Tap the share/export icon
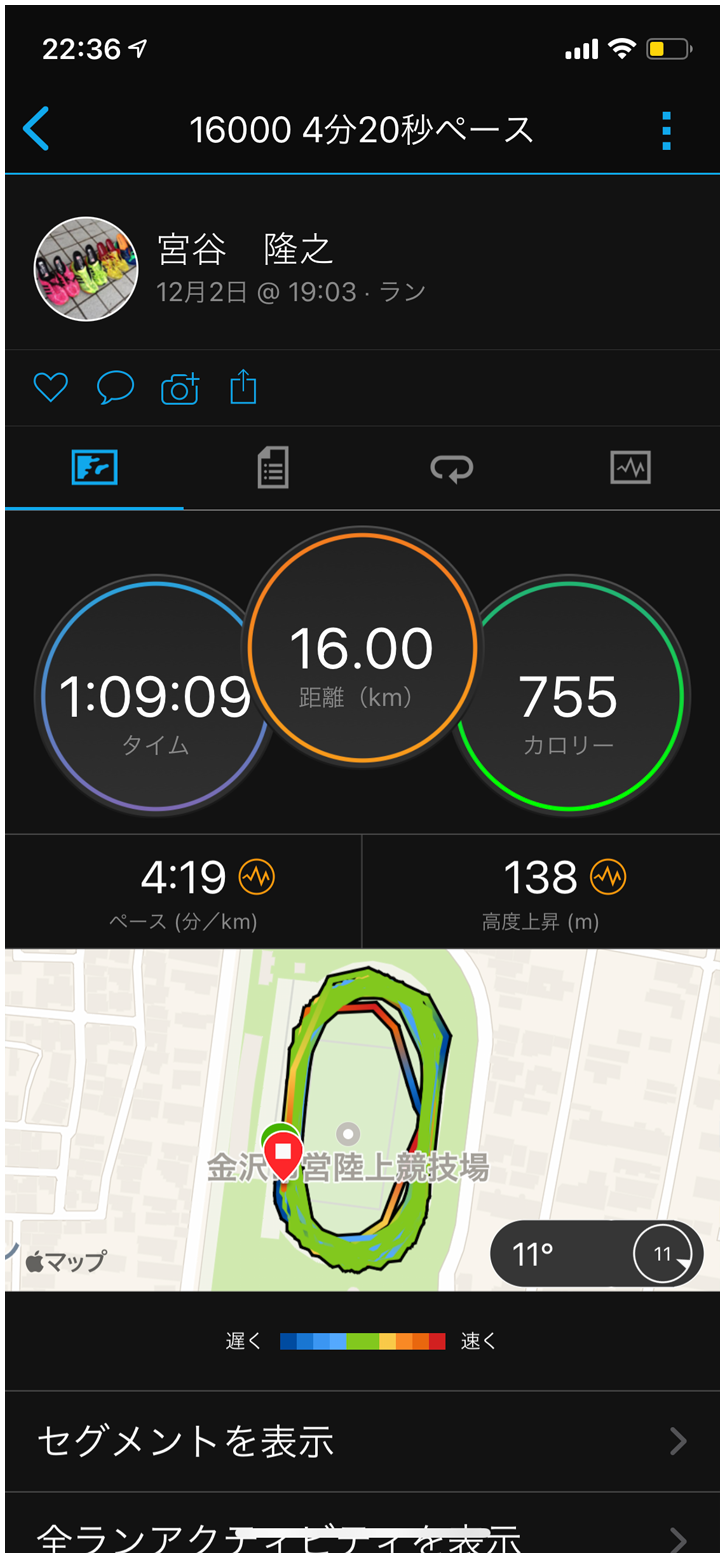725x1558 pixels. coord(242,387)
